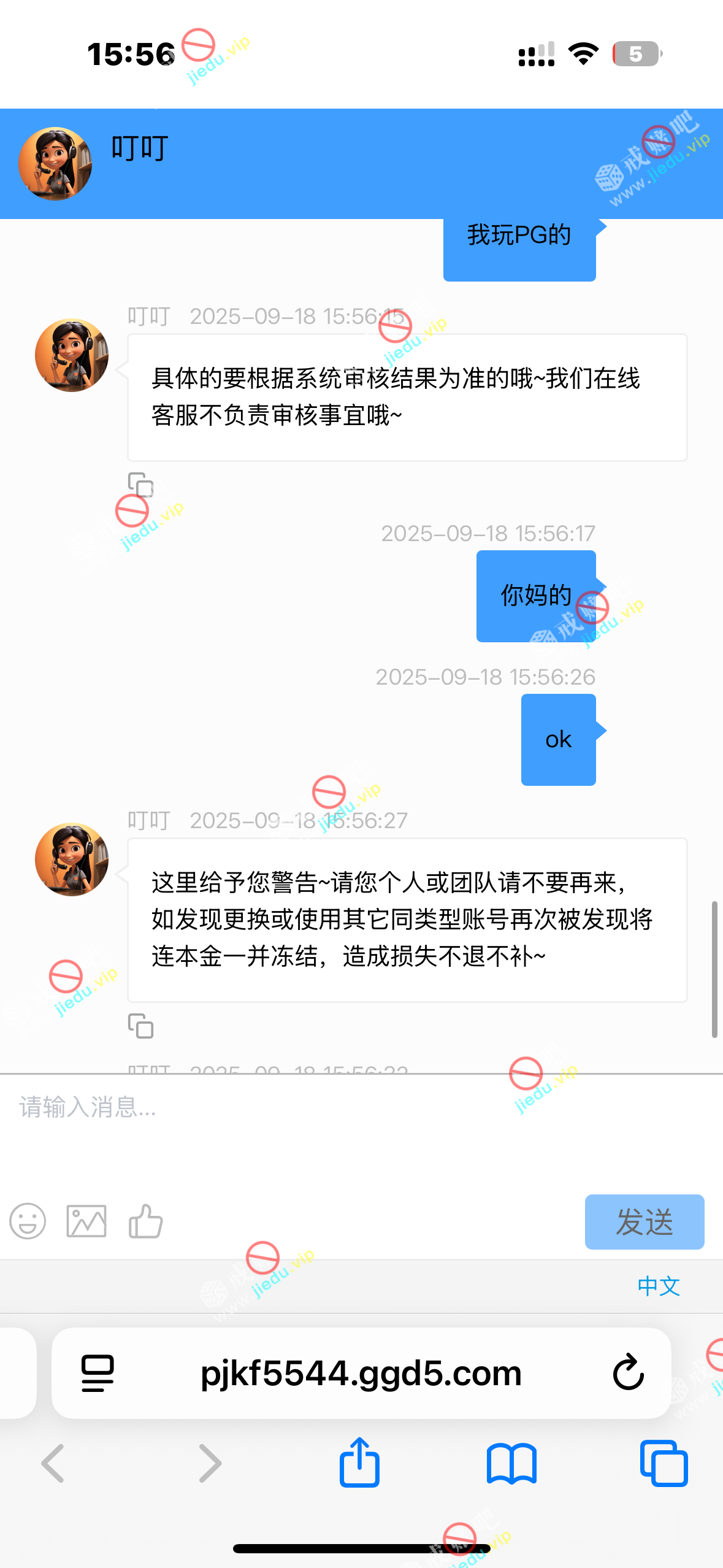Tap the 发送 send button
723x1568 pixels.
[x=644, y=1222]
